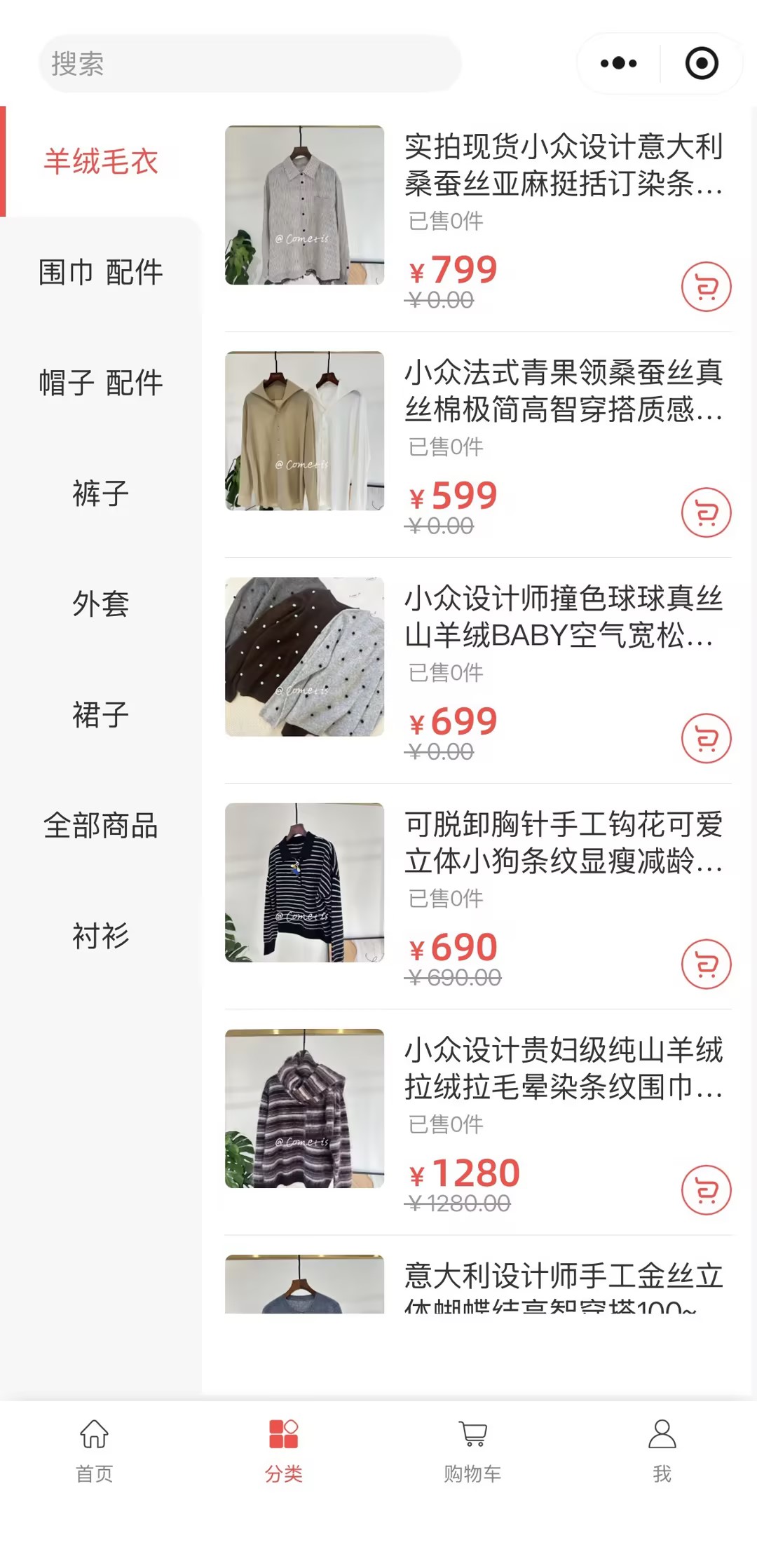The image size is (757, 1568).
Task: Add the ¥690 小狗条纹 sweater to cart
Action: click(x=706, y=964)
